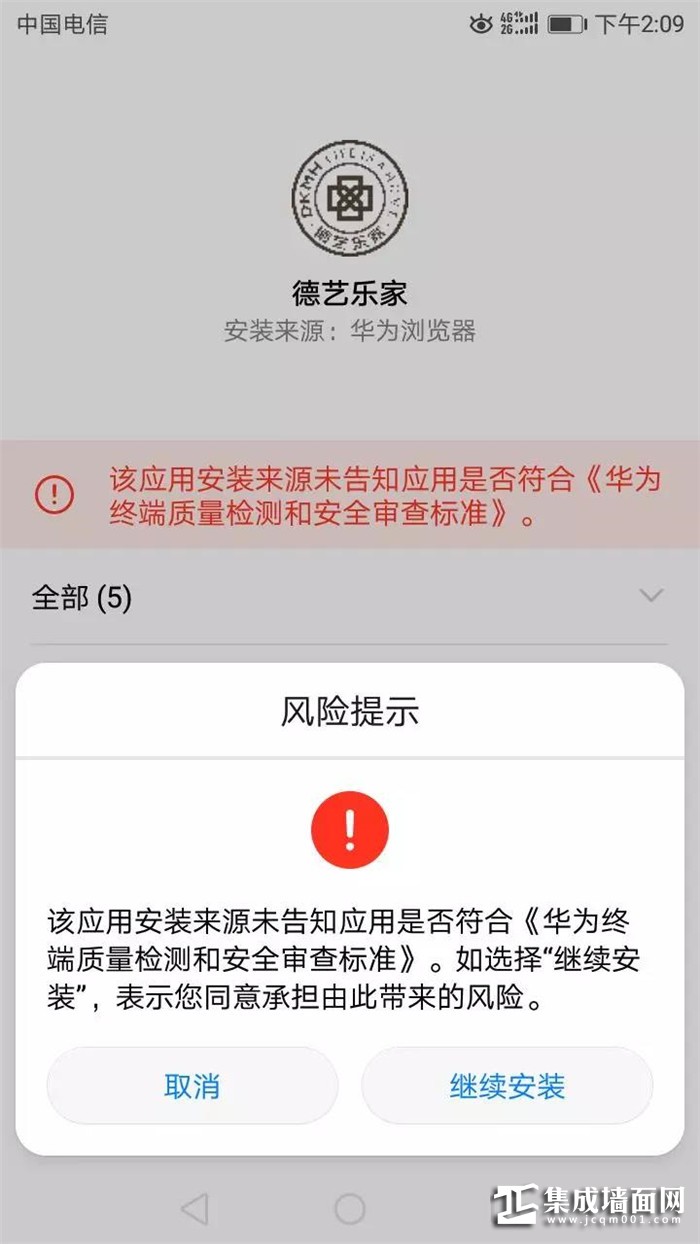
Task: Tap the system back navigation button
Action: pos(194,1209)
